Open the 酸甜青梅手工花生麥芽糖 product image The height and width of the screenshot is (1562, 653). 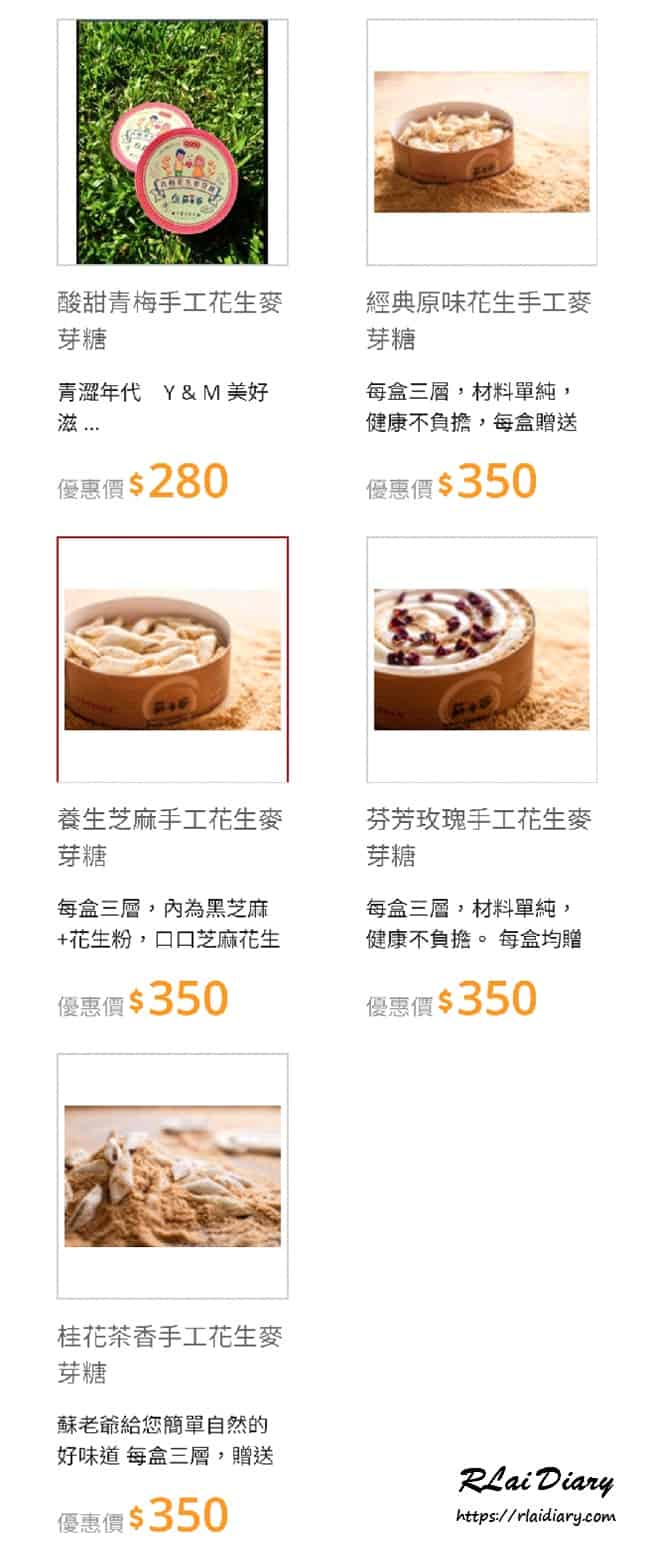click(x=172, y=142)
